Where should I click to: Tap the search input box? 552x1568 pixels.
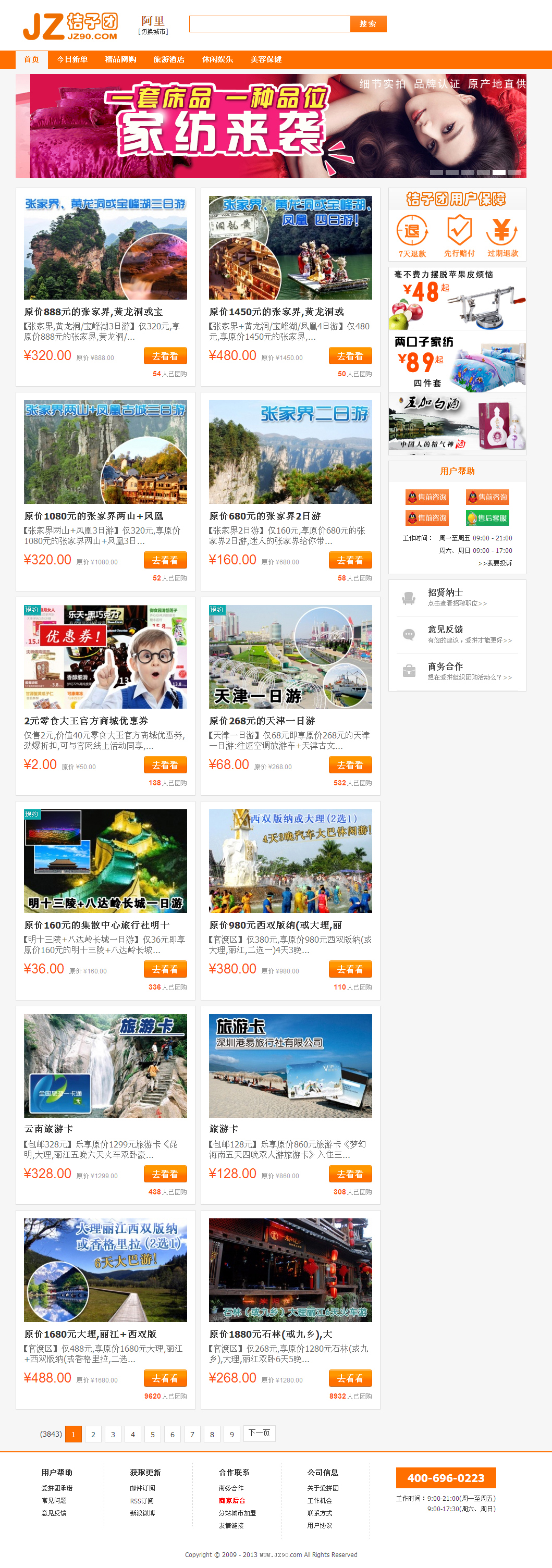click(269, 24)
